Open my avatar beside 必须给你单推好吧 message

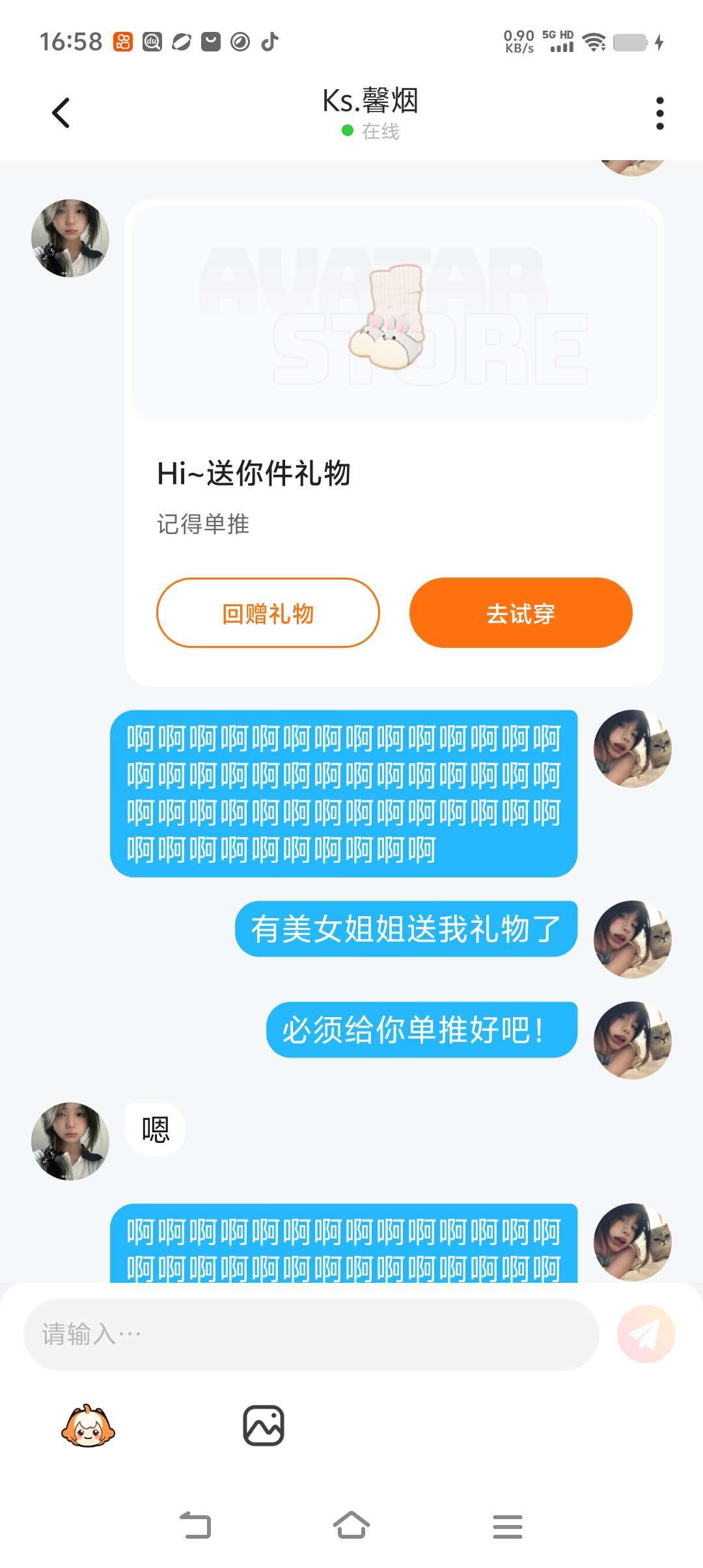pos(632,1040)
